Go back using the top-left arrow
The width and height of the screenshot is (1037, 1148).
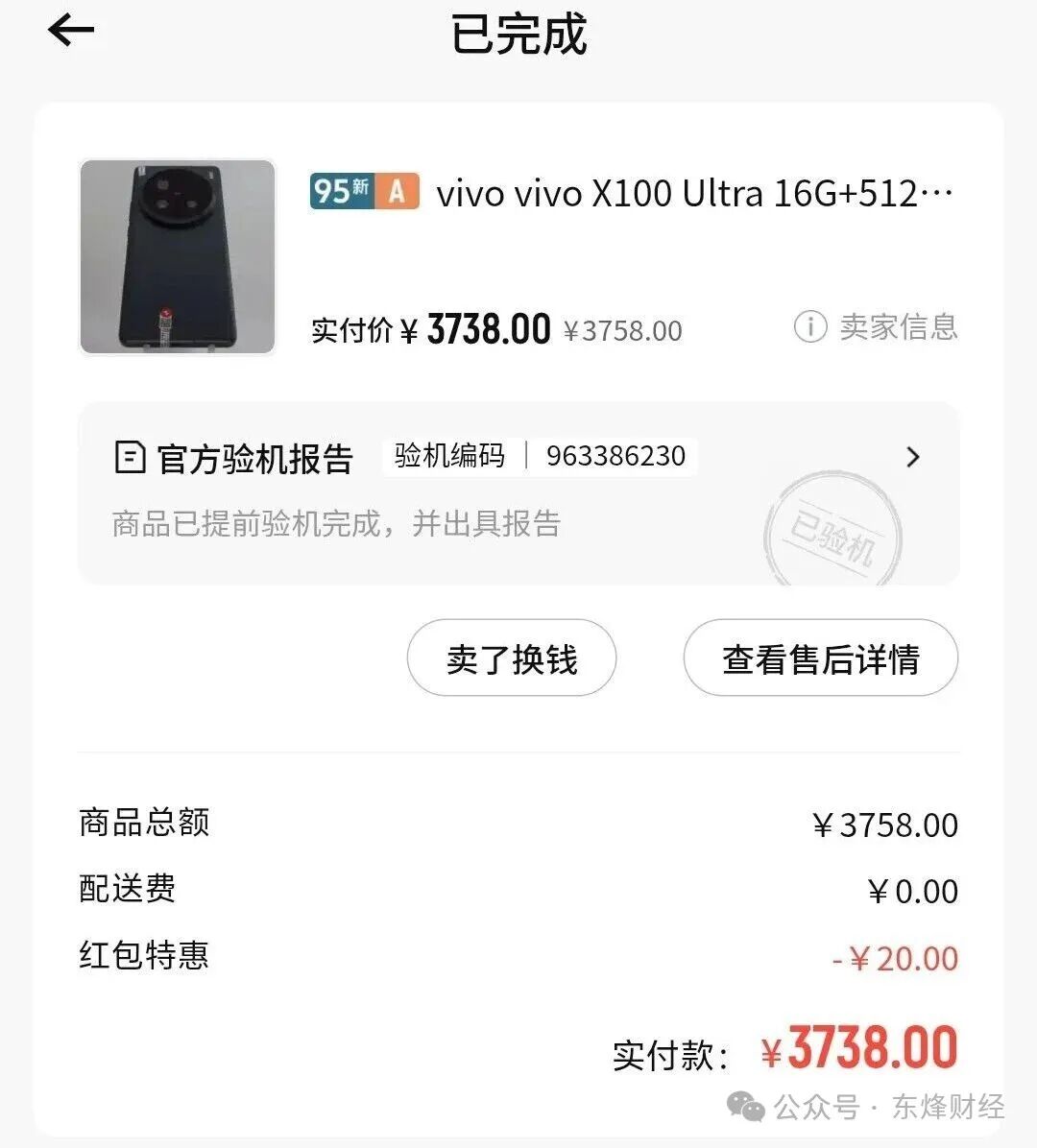[71, 32]
